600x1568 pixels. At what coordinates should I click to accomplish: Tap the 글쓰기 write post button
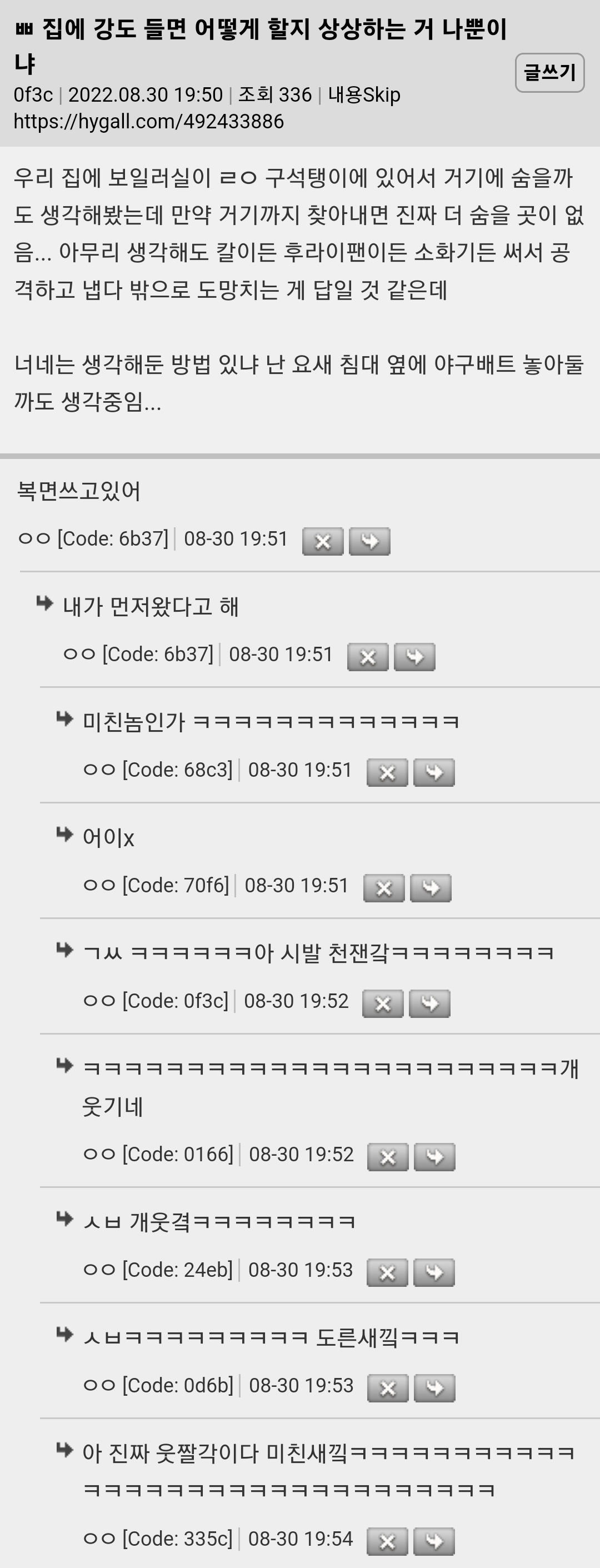click(x=549, y=73)
